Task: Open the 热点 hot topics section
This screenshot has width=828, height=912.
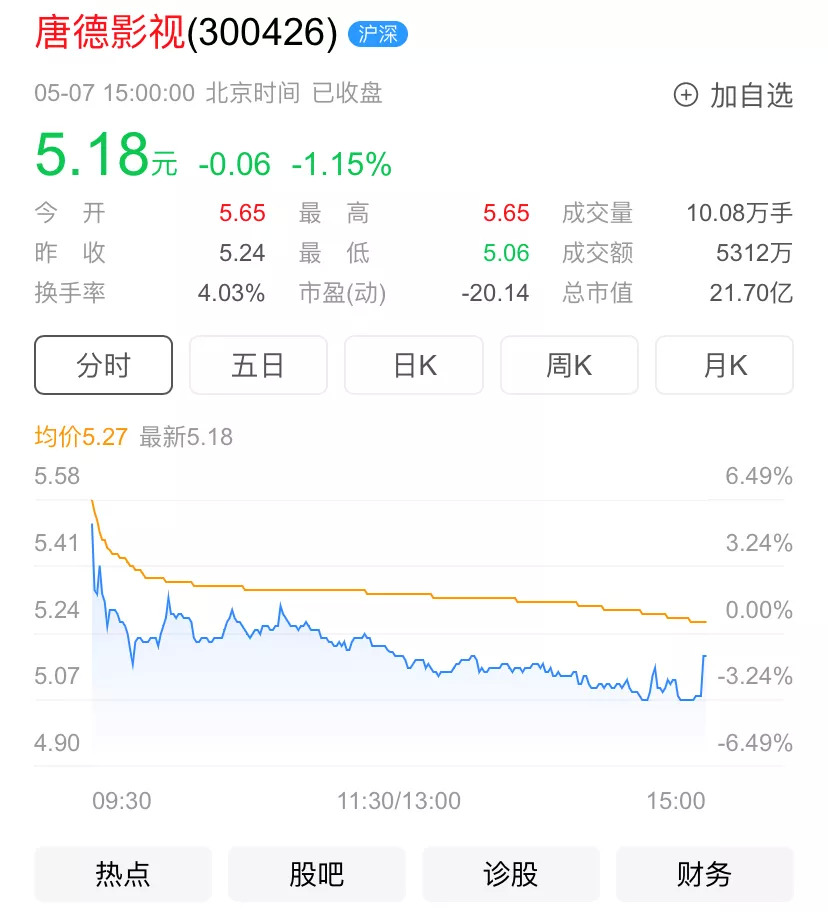Action: (x=123, y=874)
